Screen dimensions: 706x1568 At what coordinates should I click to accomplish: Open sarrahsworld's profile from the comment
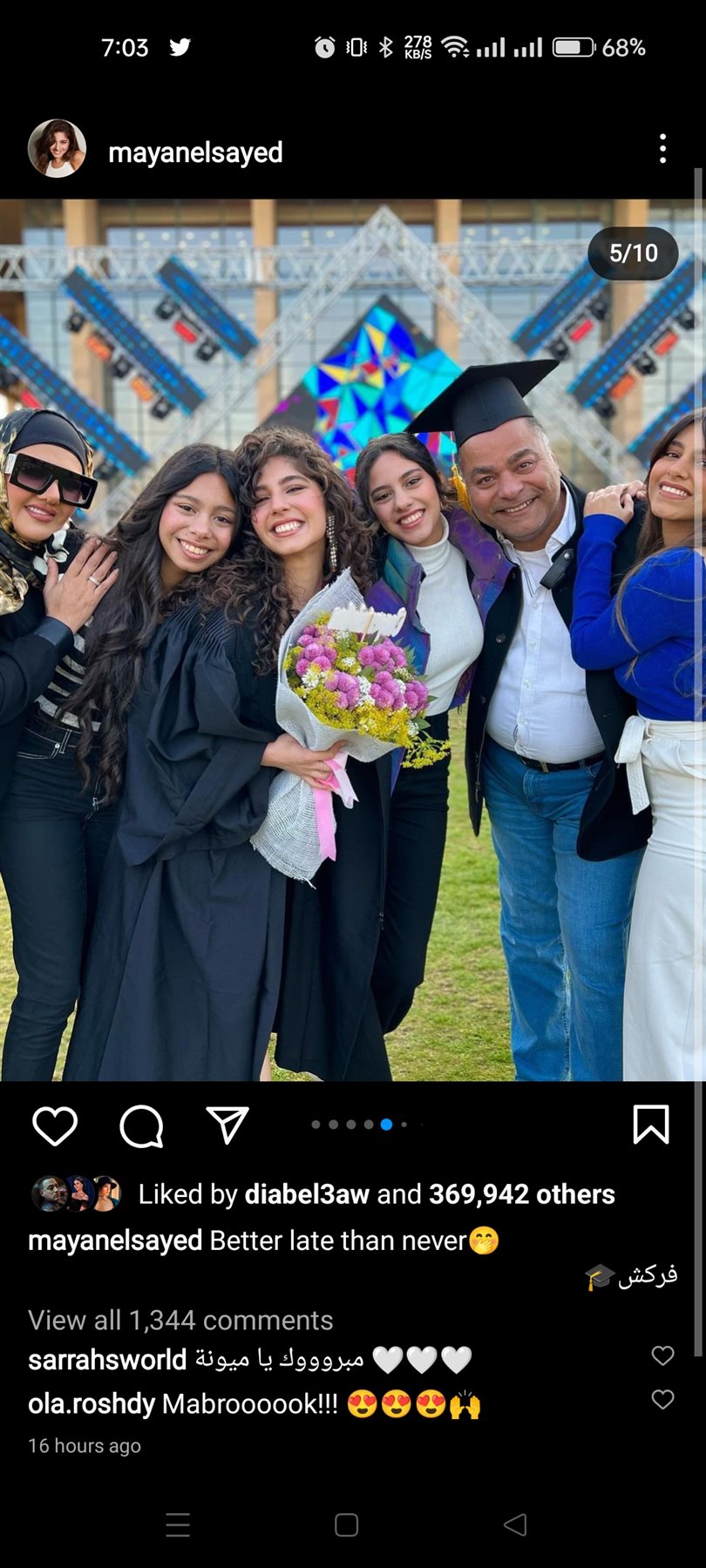[107, 1360]
